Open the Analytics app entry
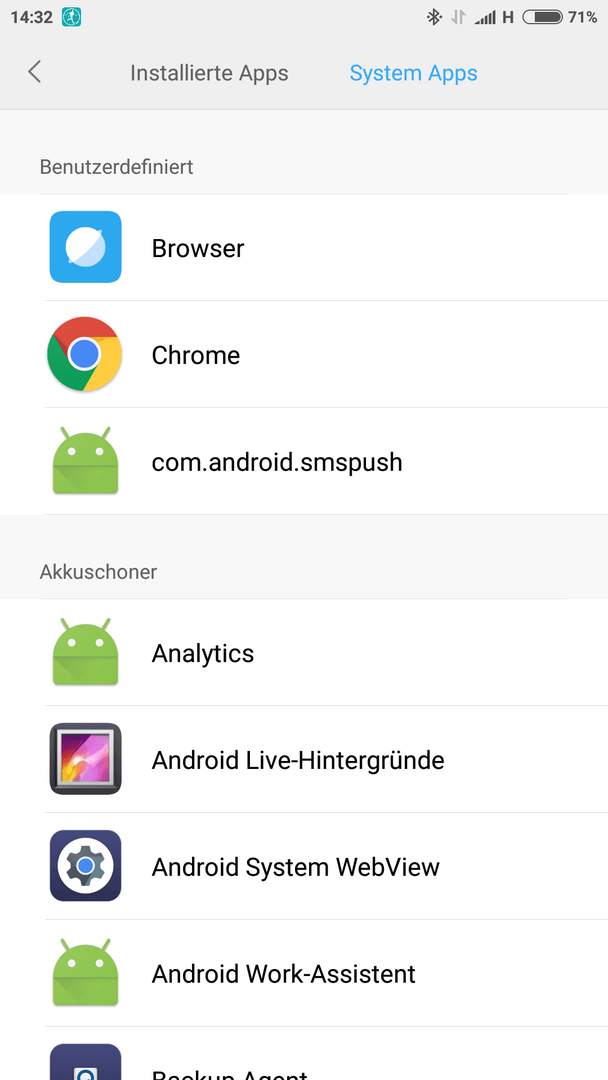The height and width of the screenshot is (1080, 608). click(x=304, y=653)
